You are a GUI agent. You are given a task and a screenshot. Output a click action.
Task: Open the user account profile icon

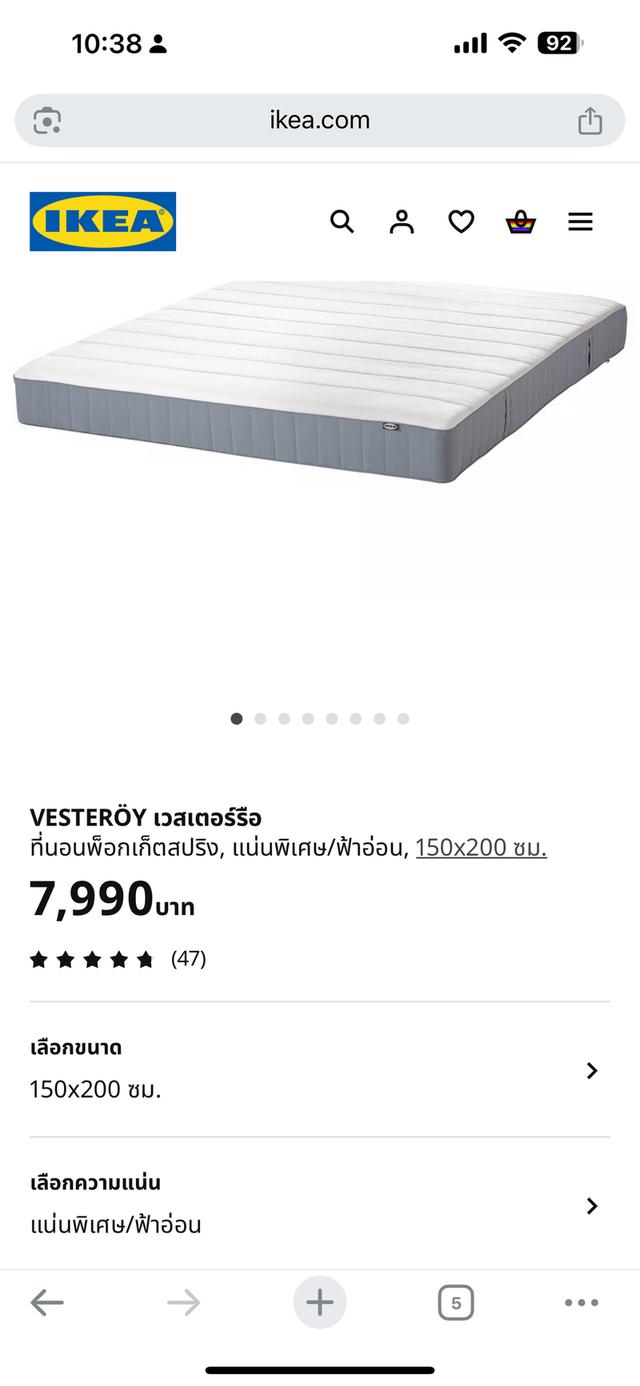402,222
